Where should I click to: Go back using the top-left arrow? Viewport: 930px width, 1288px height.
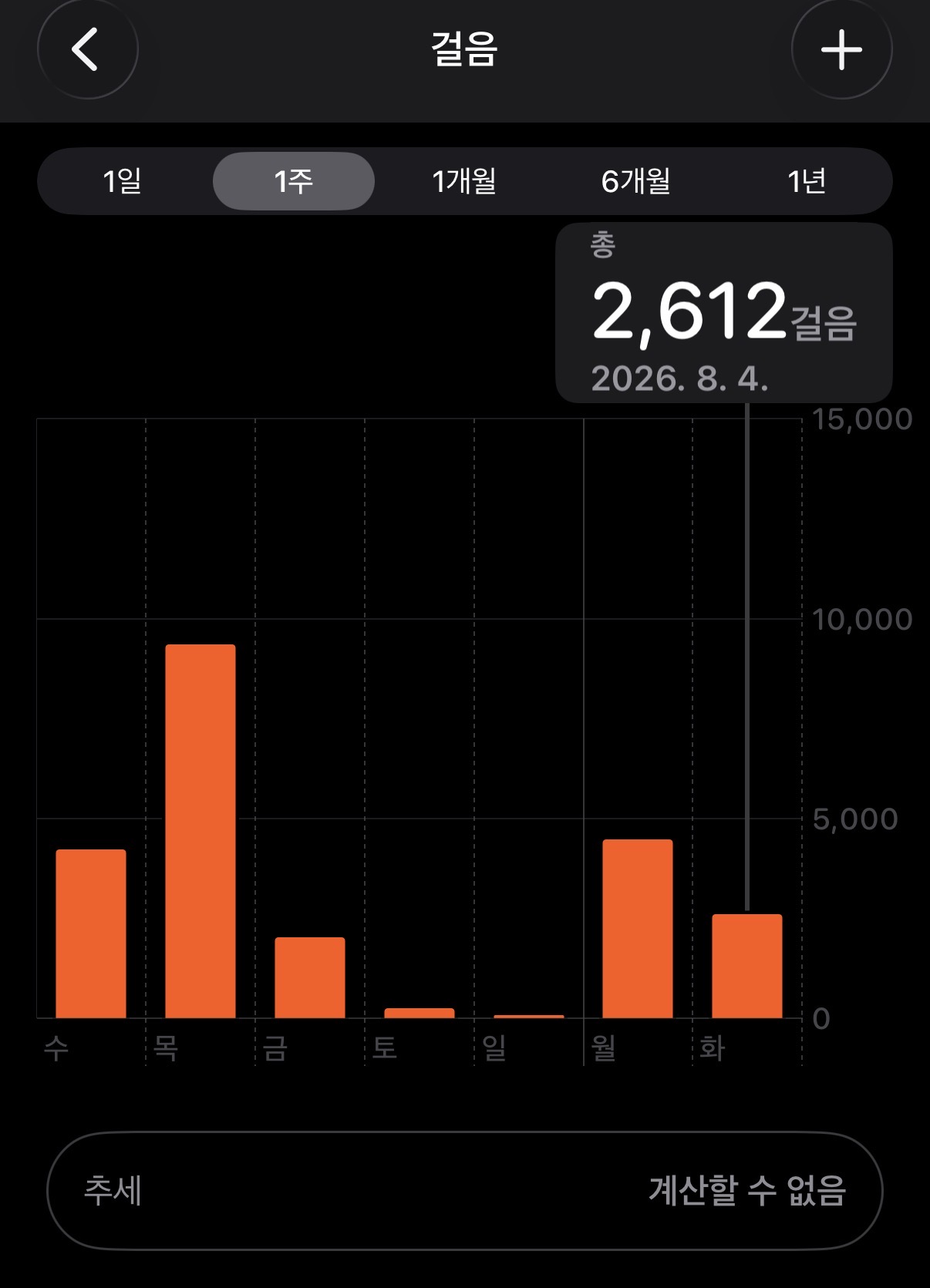click(x=87, y=49)
